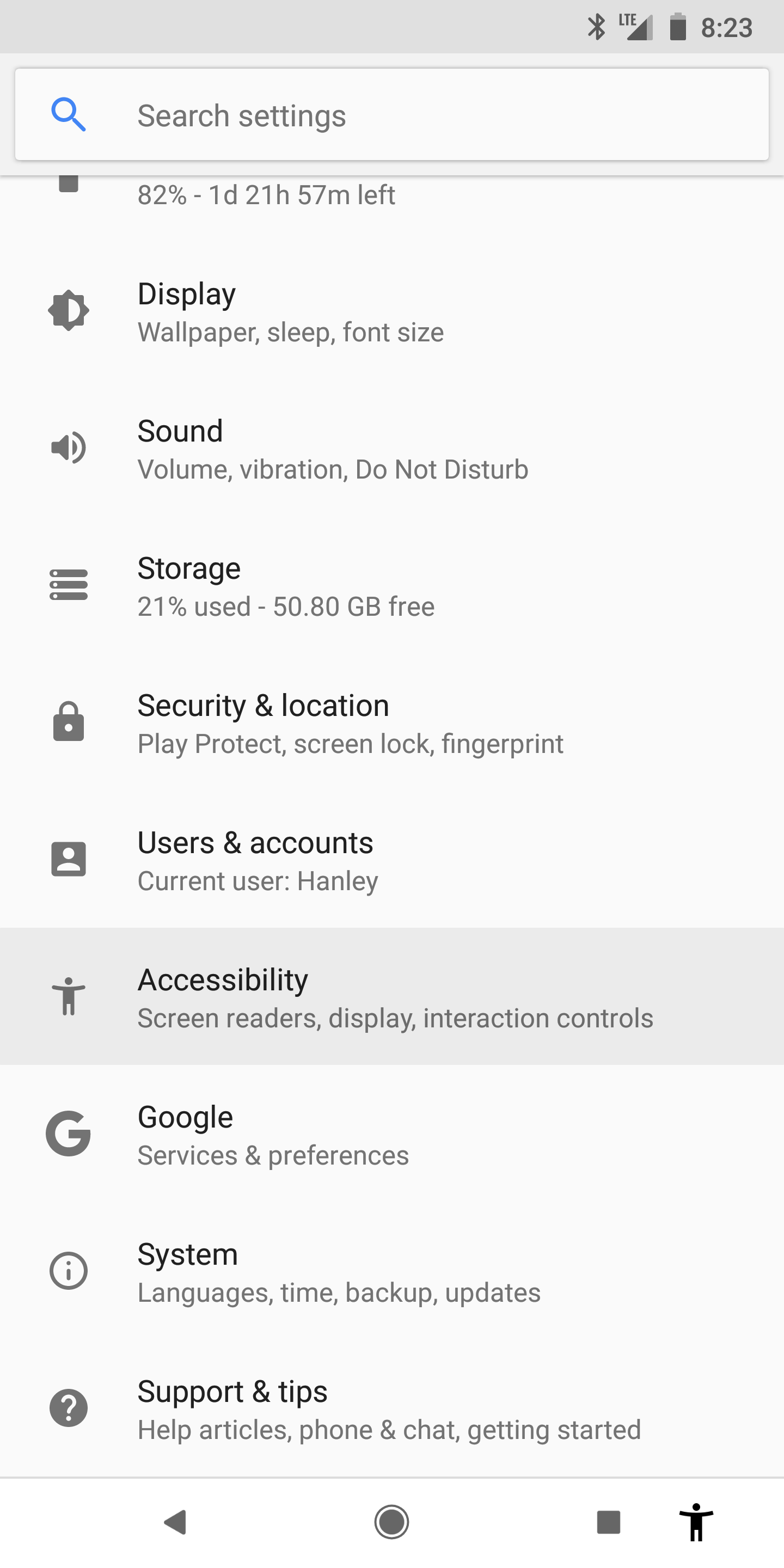Image resolution: width=784 pixels, height=1568 pixels.
Task: Open Accessibility settings
Action: 392,996
